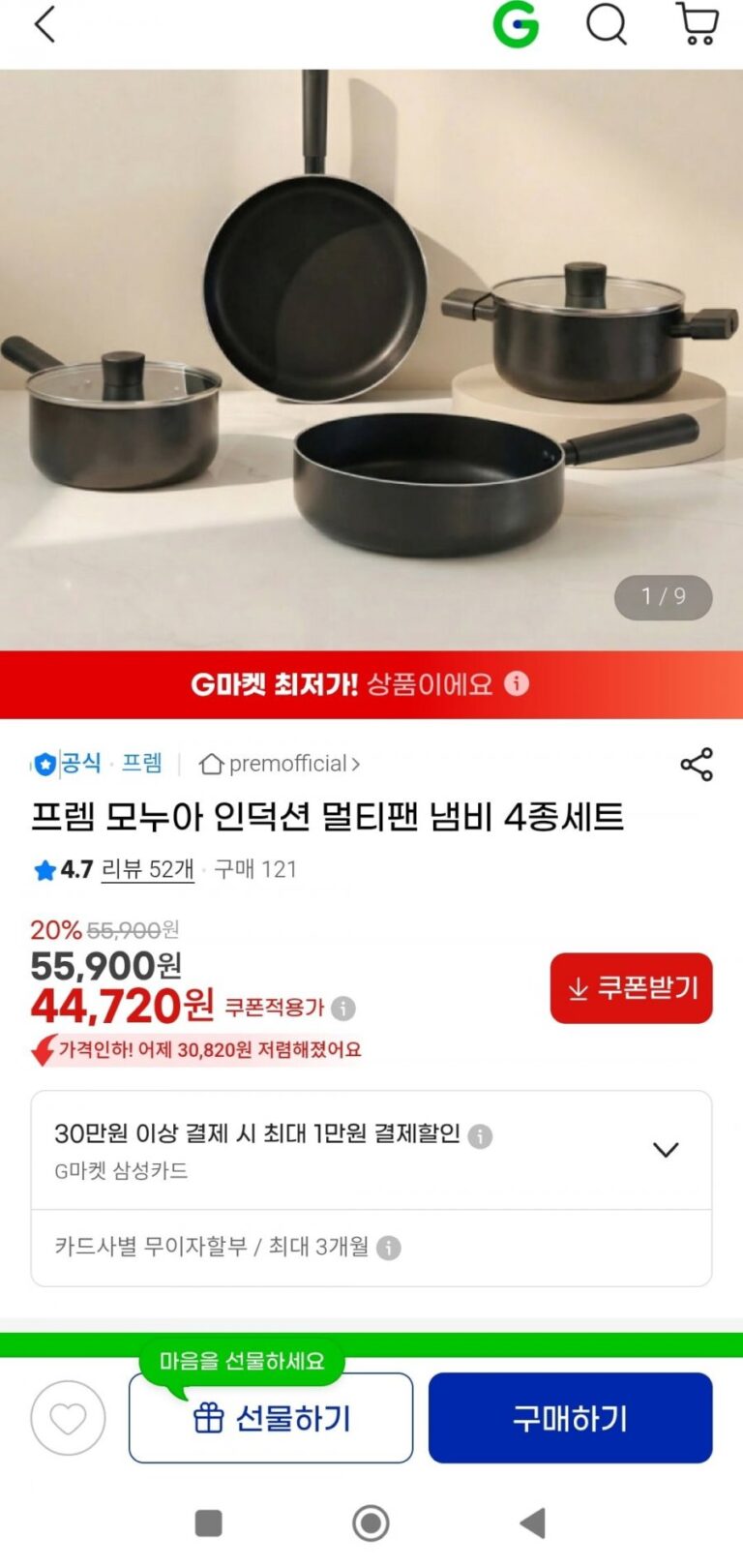Open the Gmarket home logo

(516, 24)
